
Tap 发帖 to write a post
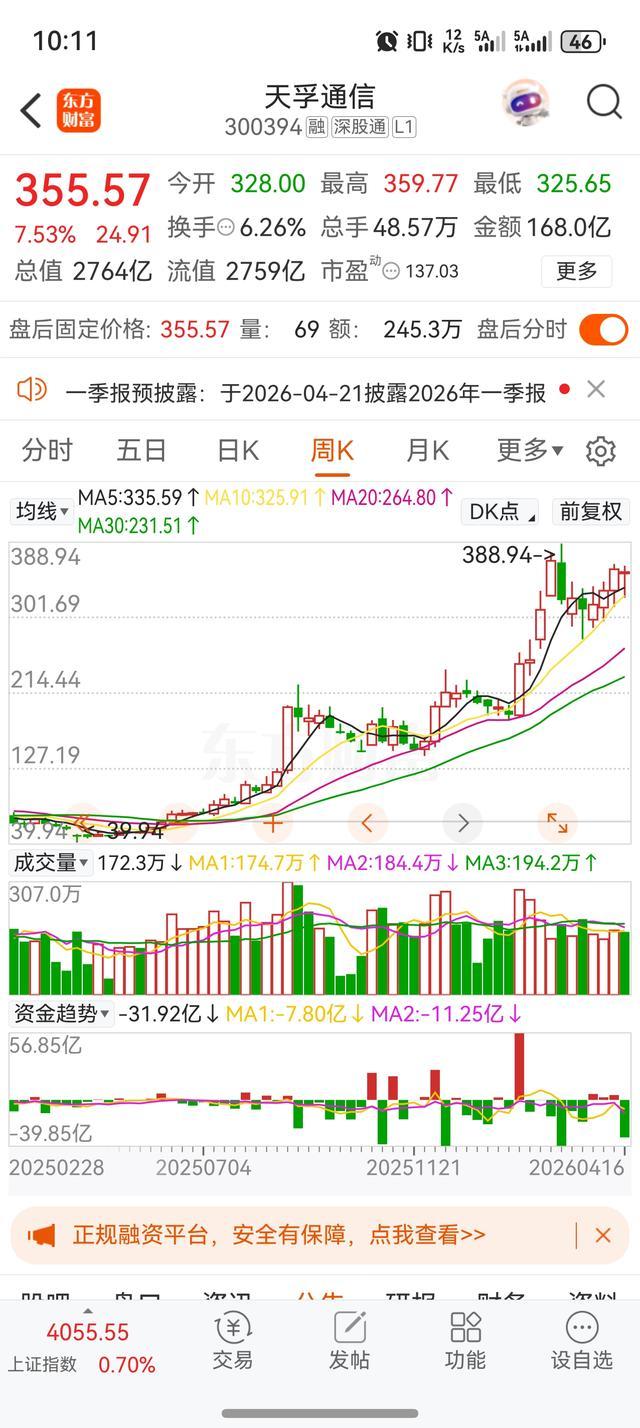349,1340
